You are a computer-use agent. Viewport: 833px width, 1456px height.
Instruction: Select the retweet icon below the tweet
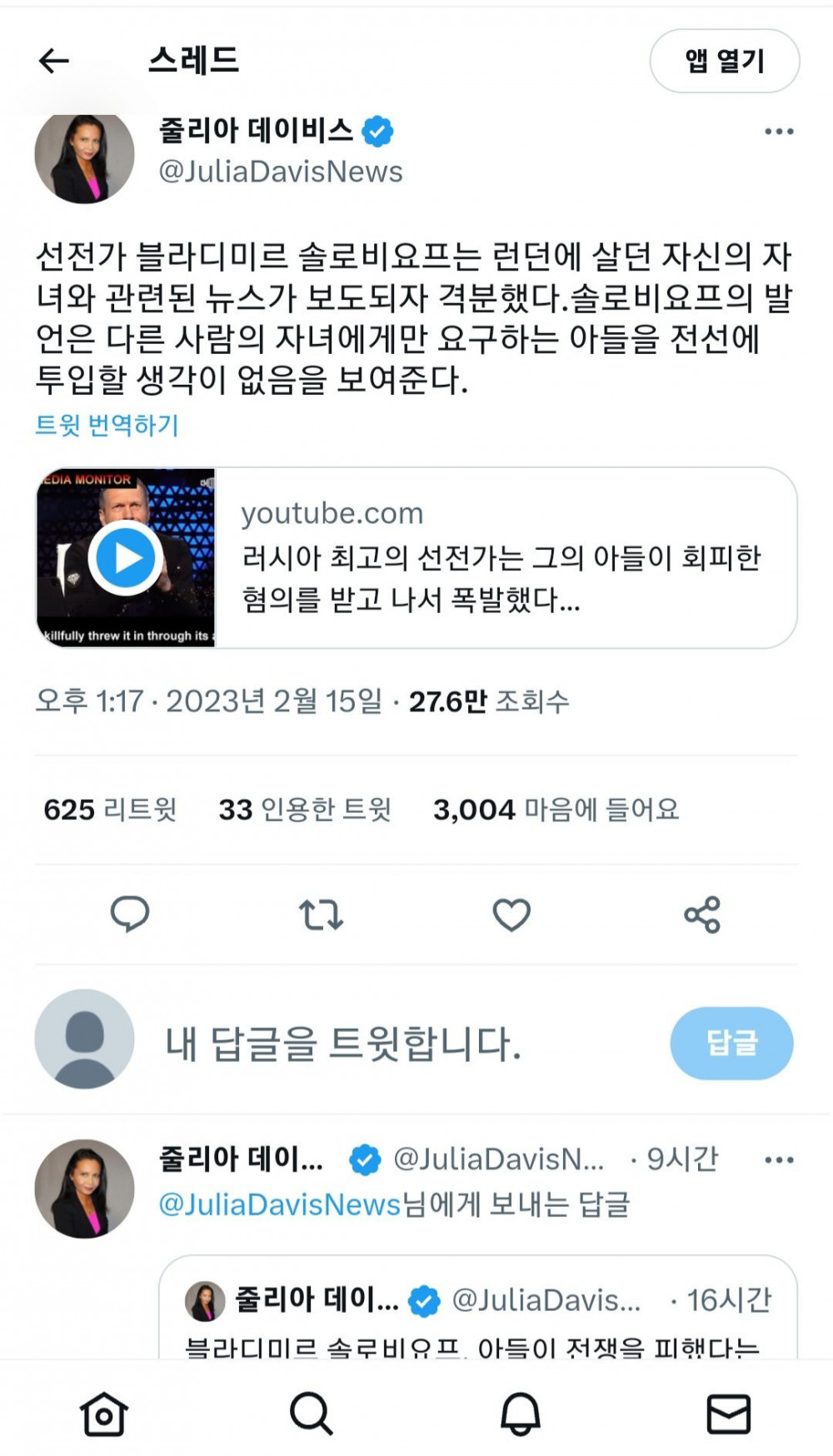pos(321,916)
